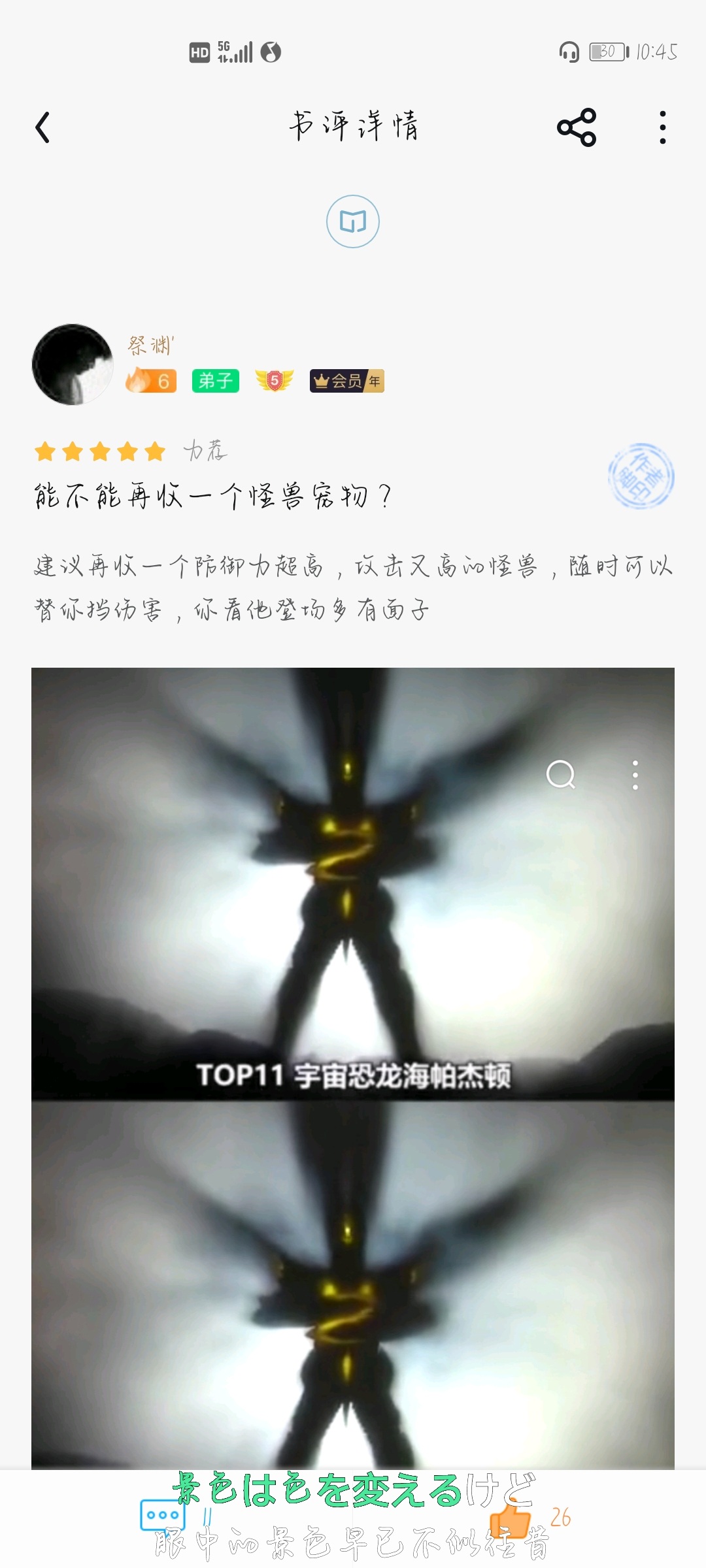Share this book review
The width and height of the screenshot is (706, 1568).
tap(577, 127)
